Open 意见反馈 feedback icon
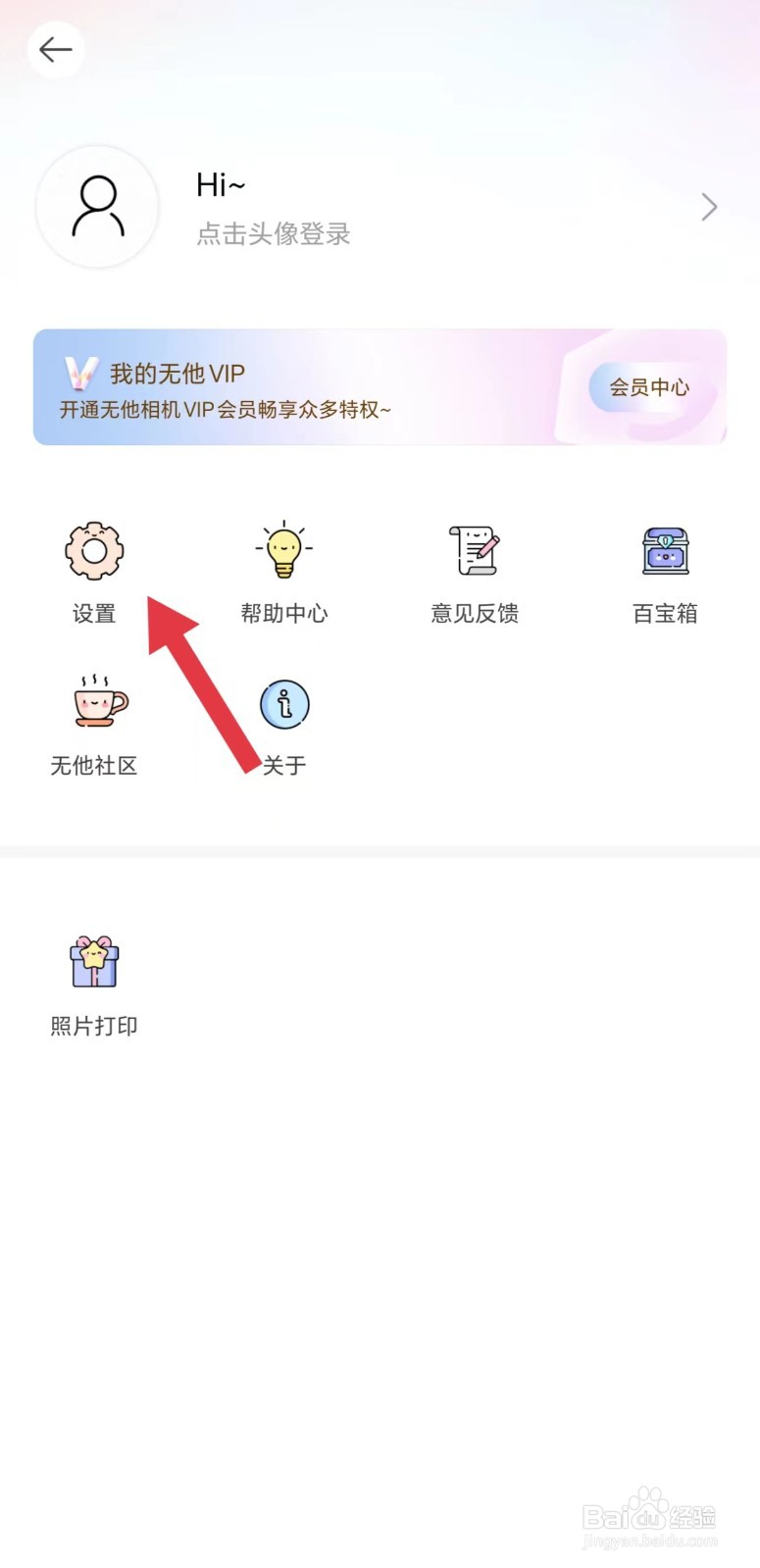This screenshot has width=760, height=1568. pos(474,551)
